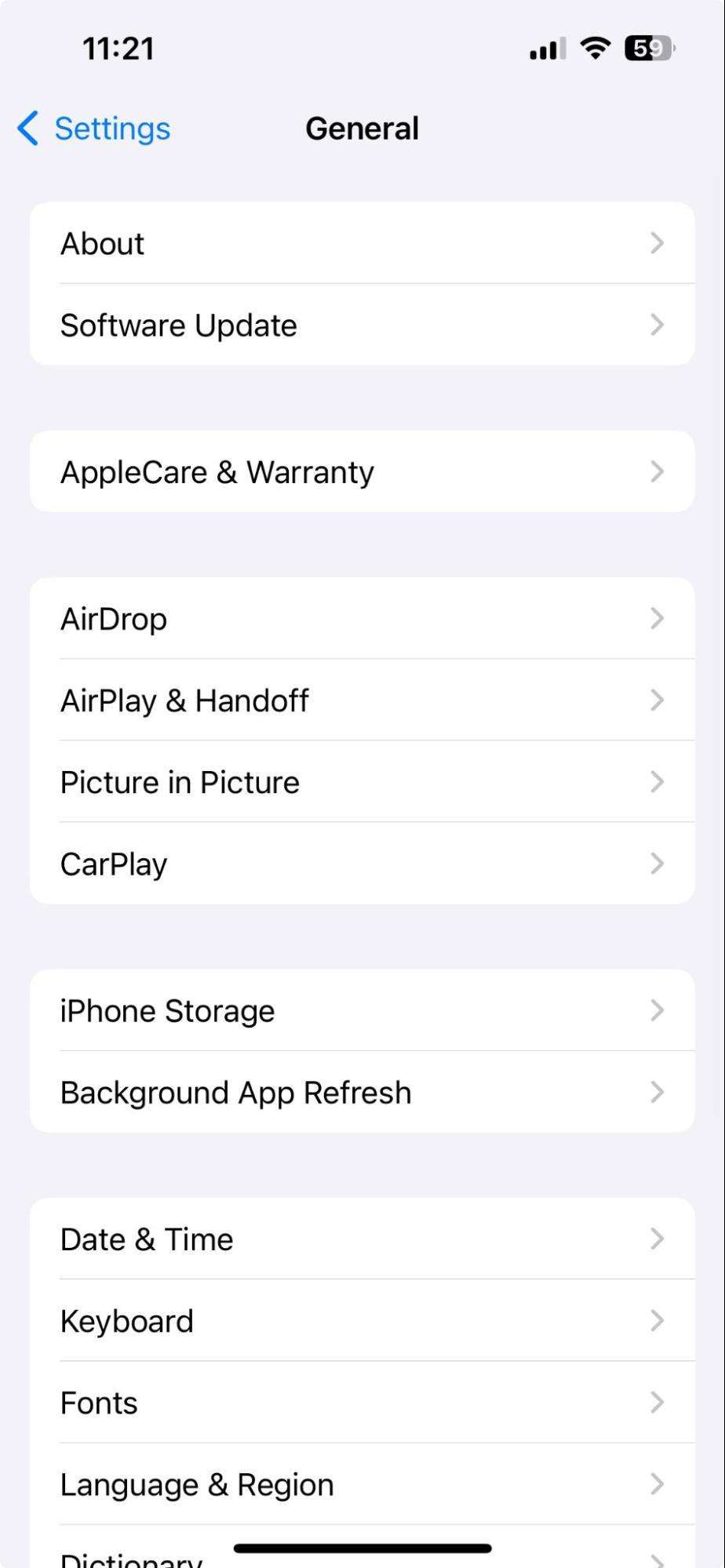This screenshot has width=725, height=1568.
Task: Open AirPlay & Handoff settings
Action: (361, 700)
